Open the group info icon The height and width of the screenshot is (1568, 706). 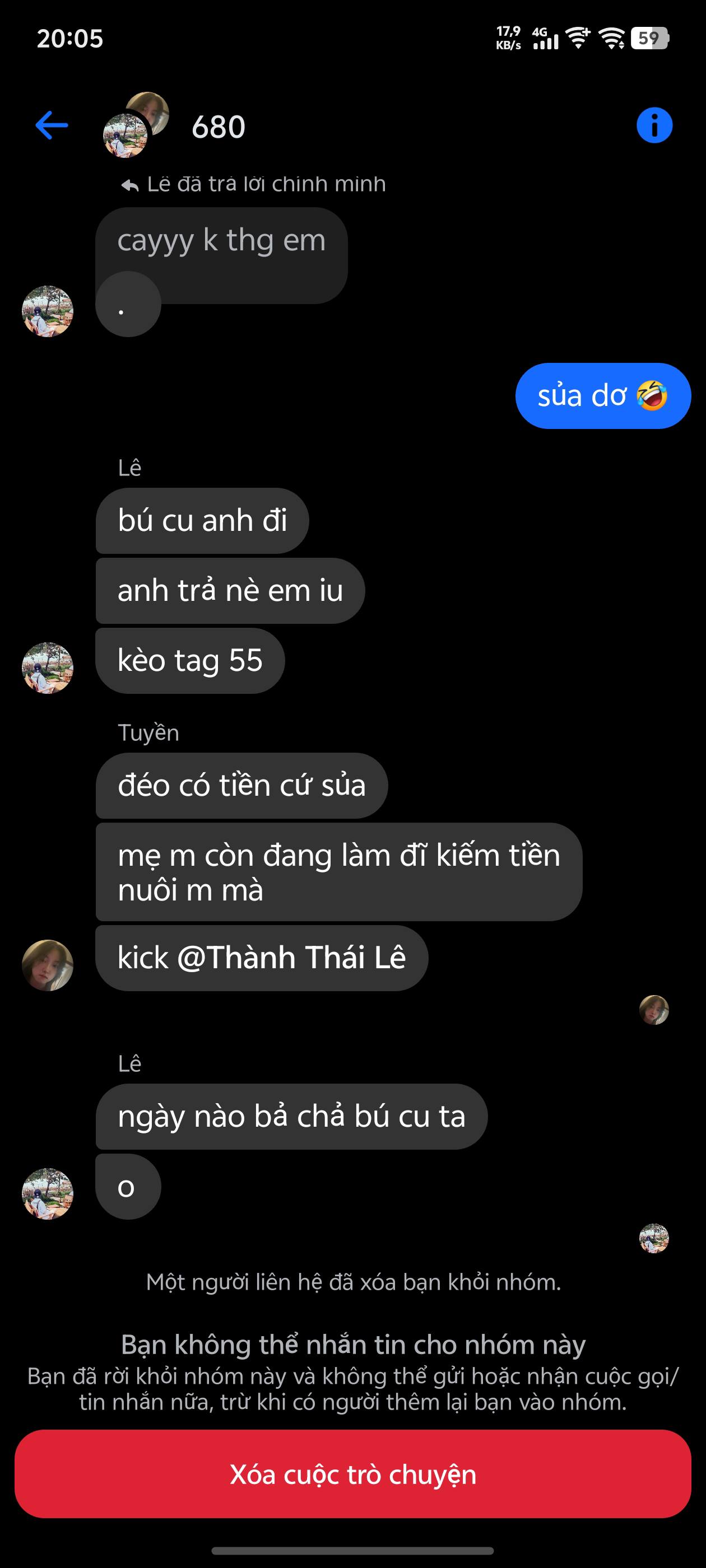[x=654, y=126]
